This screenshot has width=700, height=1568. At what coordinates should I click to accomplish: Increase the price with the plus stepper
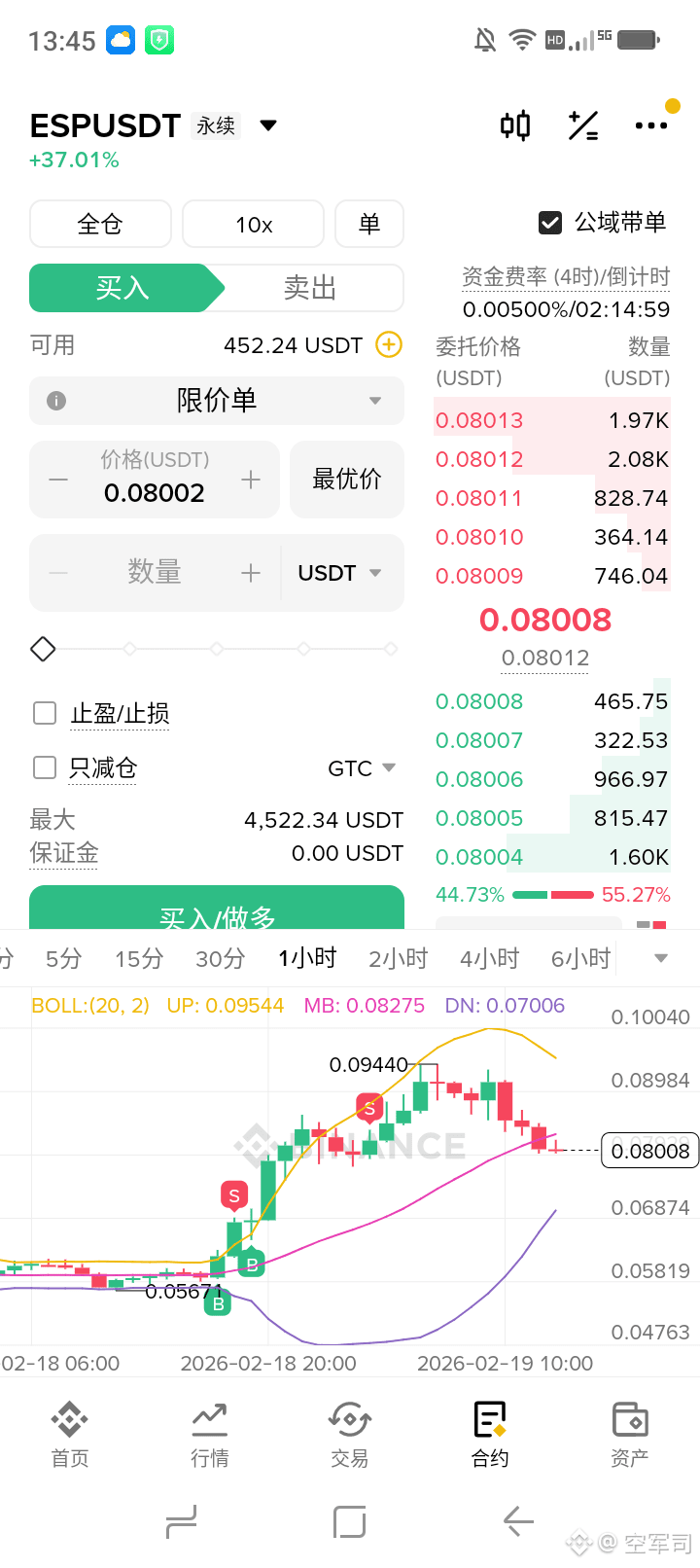click(x=251, y=480)
